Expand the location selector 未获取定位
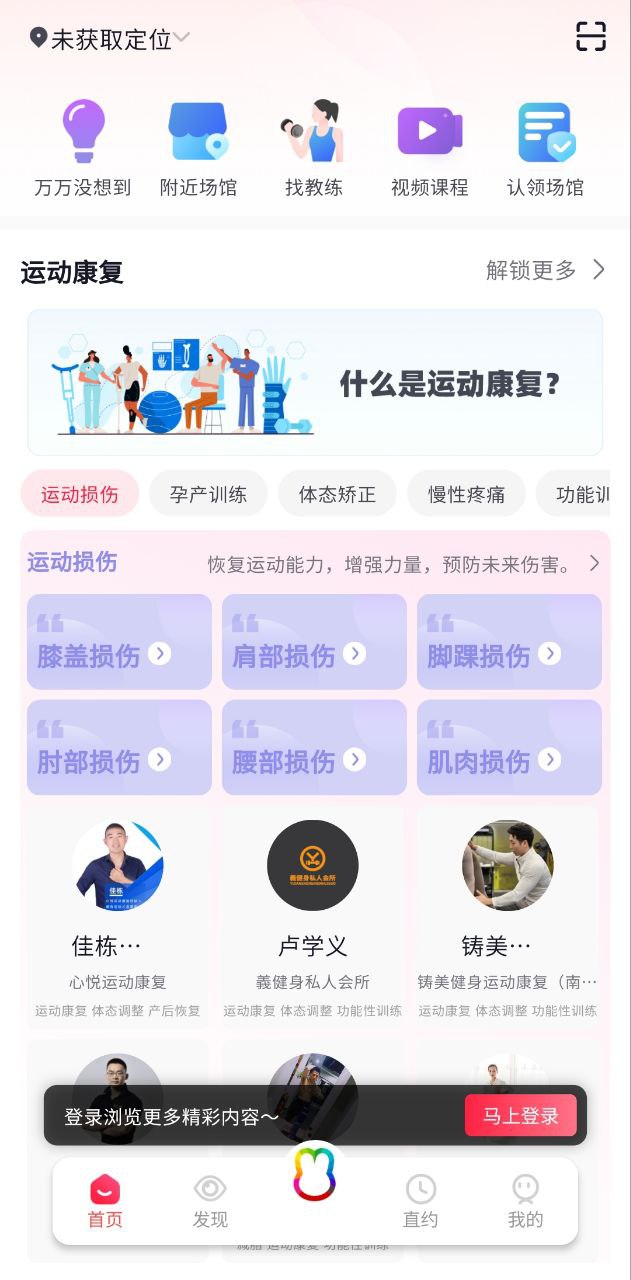631x1280 pixels. click(x=110, y=39)
